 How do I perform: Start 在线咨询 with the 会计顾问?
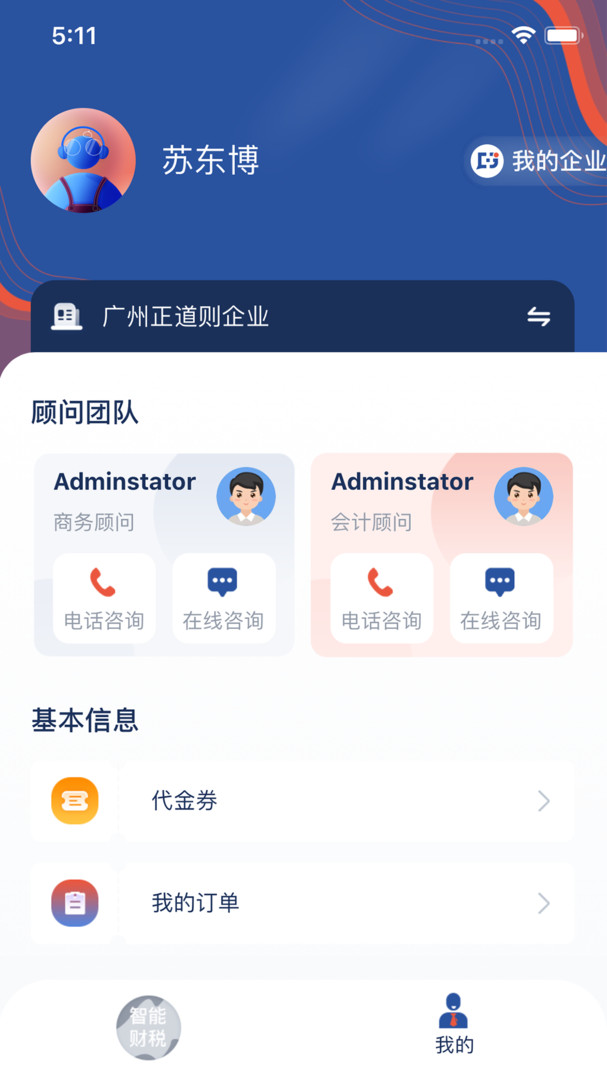(x=500, y=598)
